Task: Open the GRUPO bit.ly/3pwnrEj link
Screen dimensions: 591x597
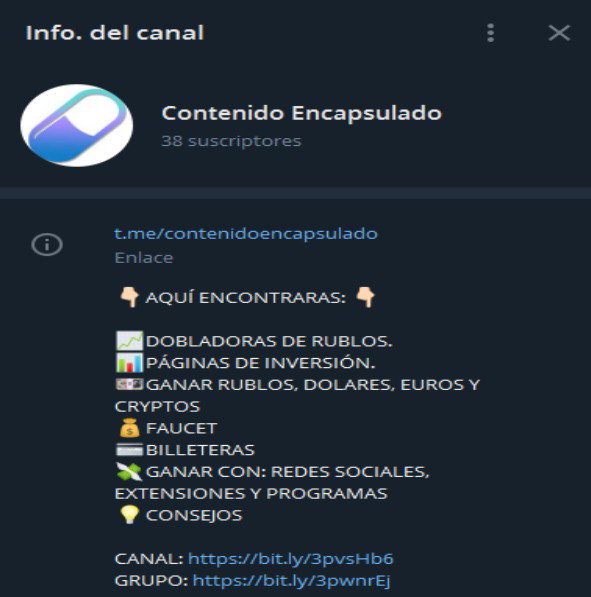Action: point(291,581)
